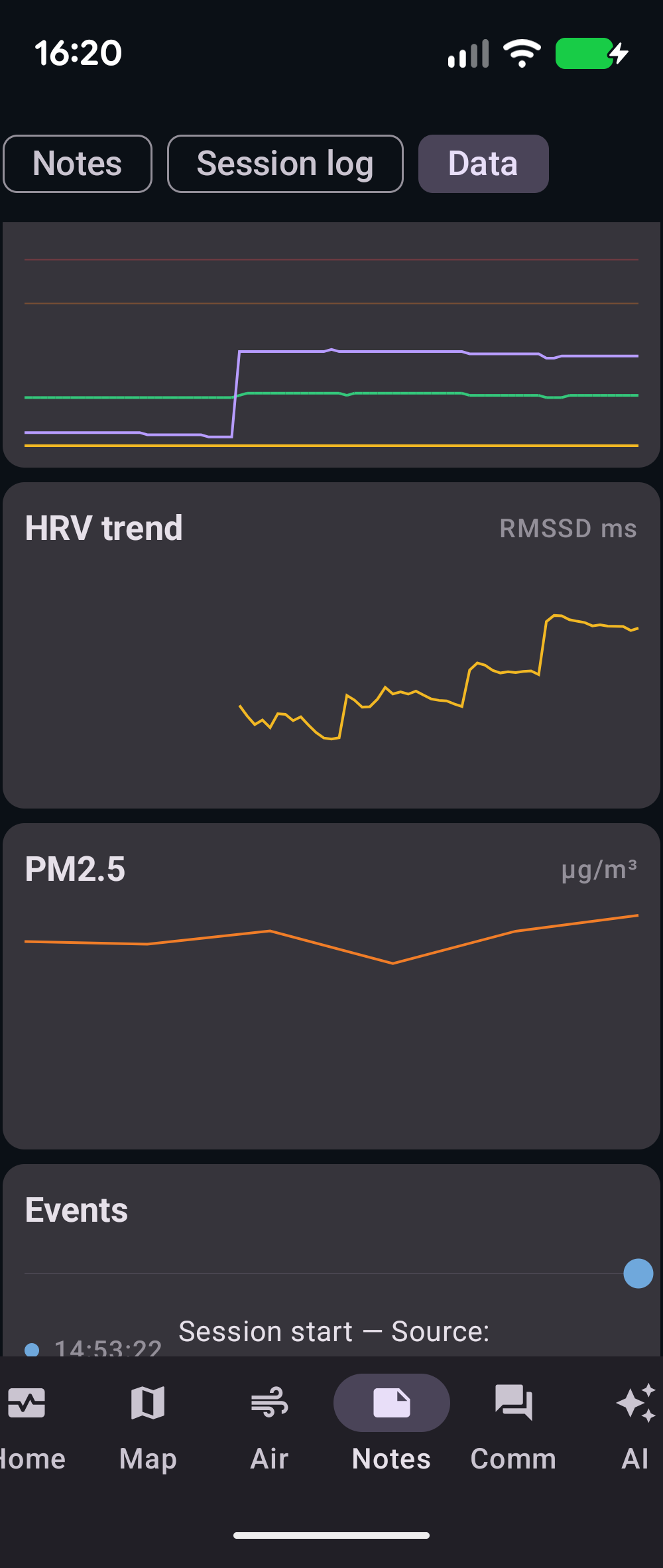Open the Map section
This screenshot has height=1568, width=663.
[x=148, y=1426]
